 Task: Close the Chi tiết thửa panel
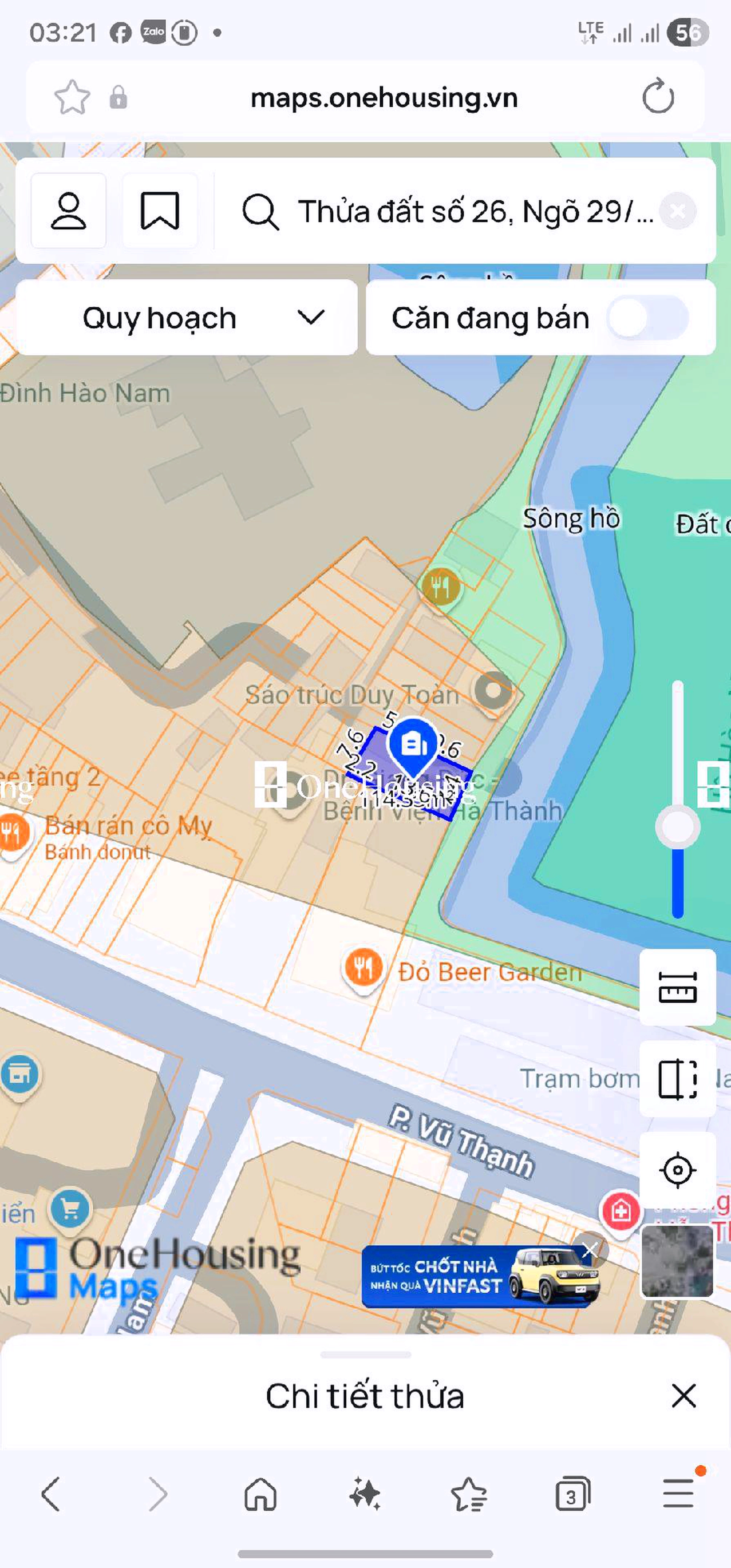point(683,1396)
